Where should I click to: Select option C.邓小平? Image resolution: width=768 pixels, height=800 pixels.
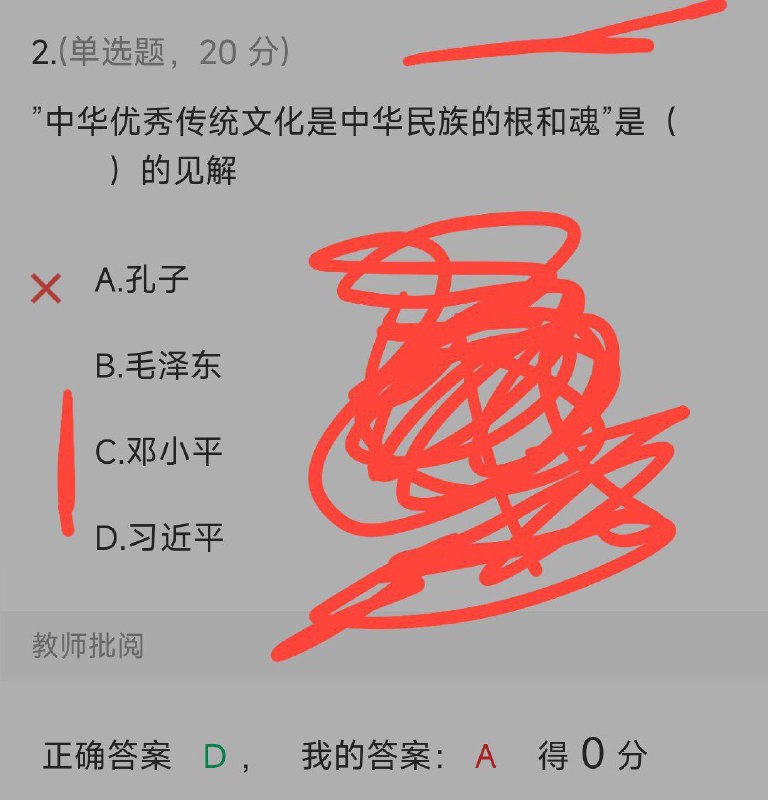(160, 450)
